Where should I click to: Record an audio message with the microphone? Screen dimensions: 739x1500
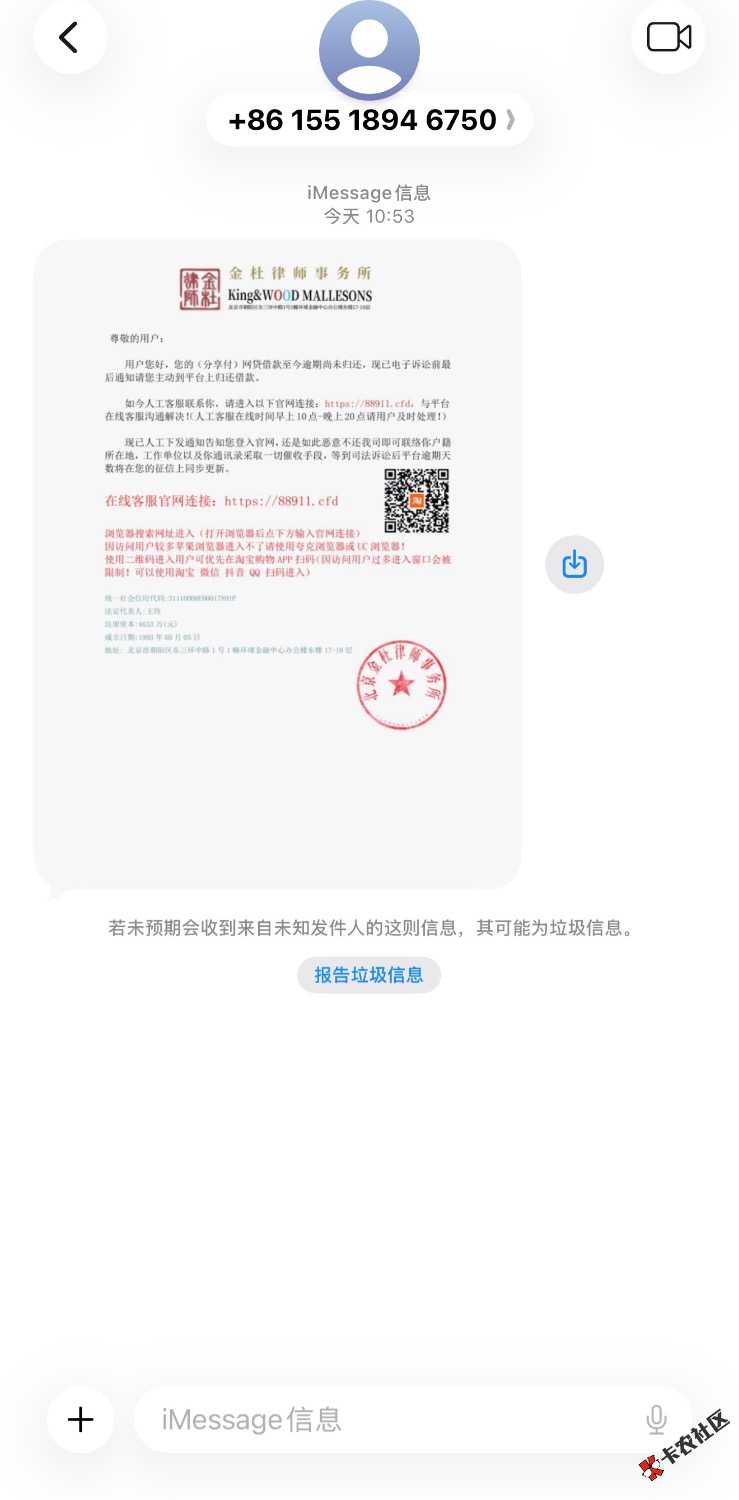pos(656,1419)
